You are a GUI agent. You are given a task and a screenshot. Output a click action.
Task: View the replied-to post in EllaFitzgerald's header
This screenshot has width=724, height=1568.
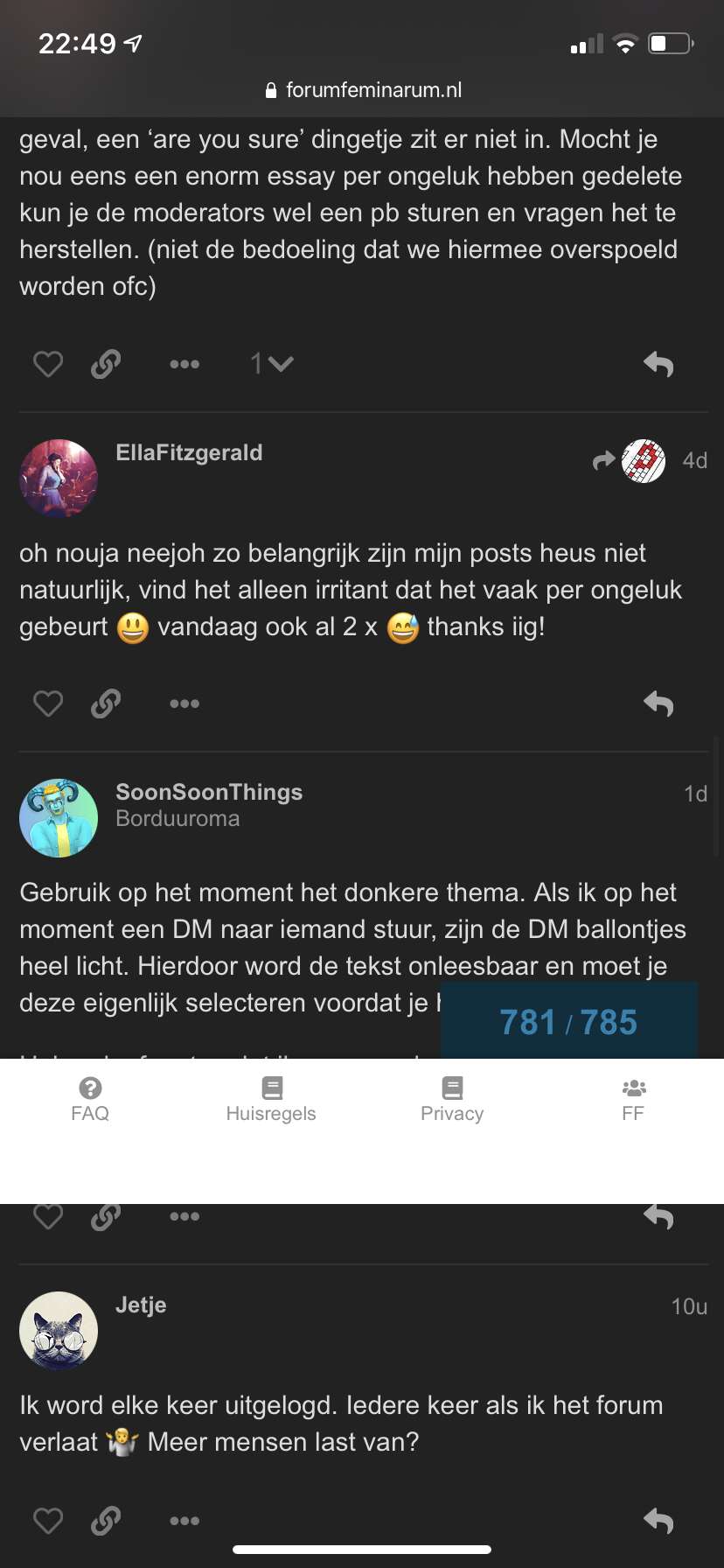click(x=629, y=460)
